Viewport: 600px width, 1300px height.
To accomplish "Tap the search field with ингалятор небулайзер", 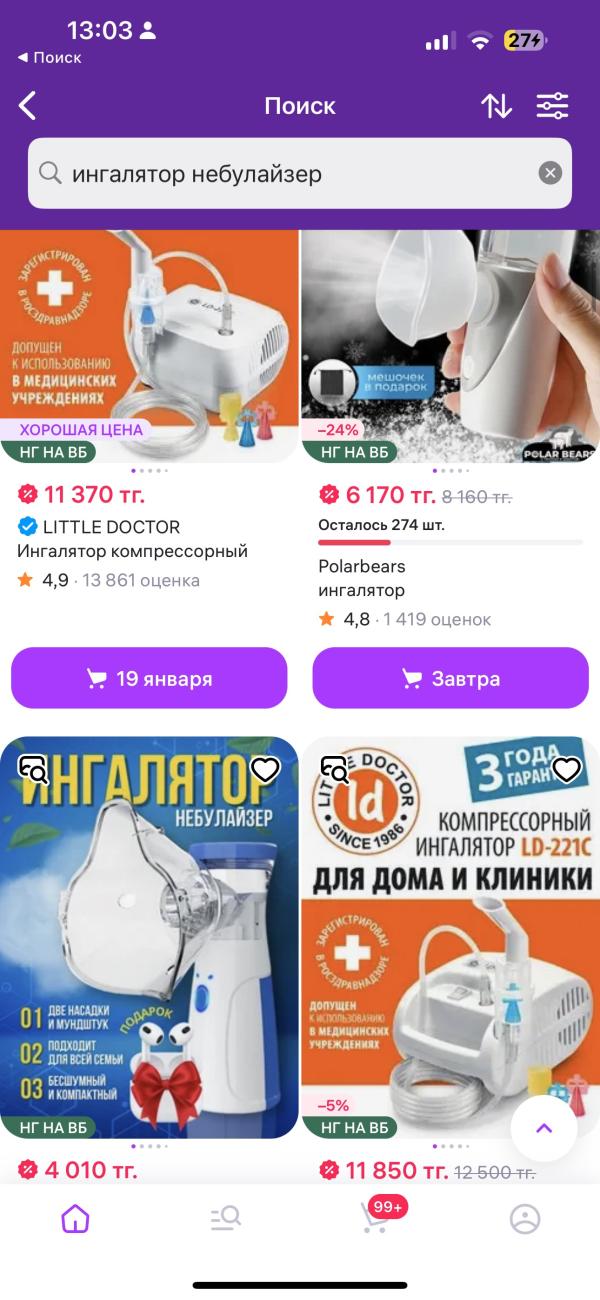I will pos(290,174).
